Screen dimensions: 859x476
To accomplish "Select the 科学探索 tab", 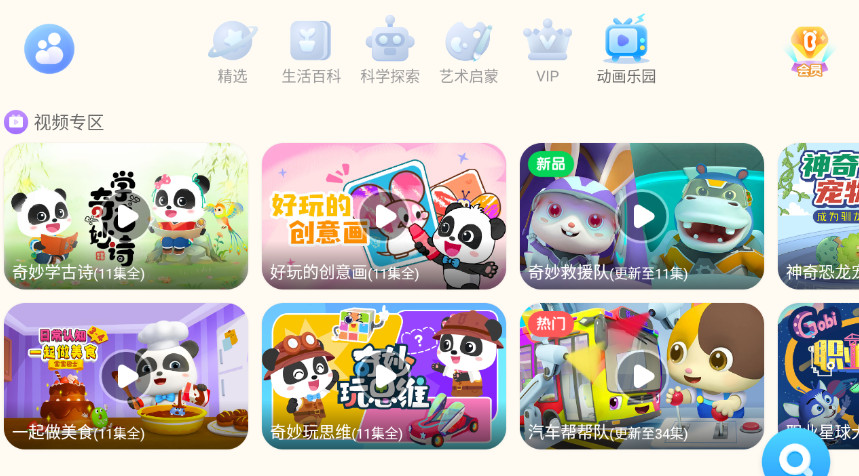I will pyautogui.click(x=390, y=51).
